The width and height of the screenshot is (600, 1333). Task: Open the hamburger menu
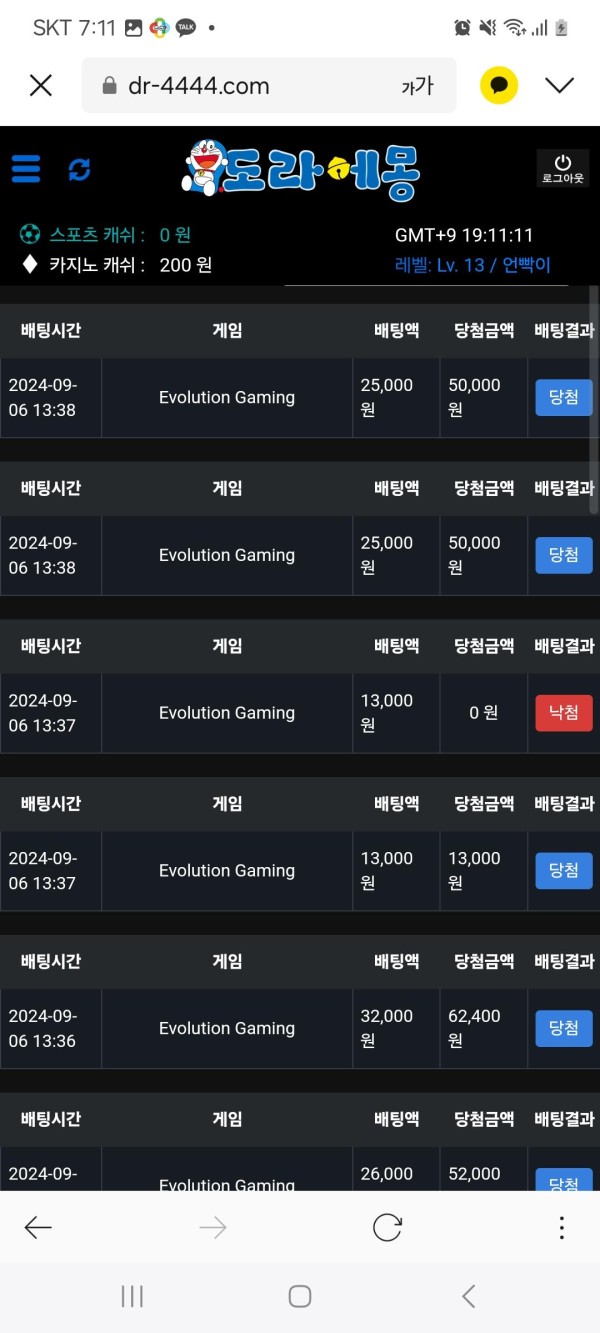(26, 168)
